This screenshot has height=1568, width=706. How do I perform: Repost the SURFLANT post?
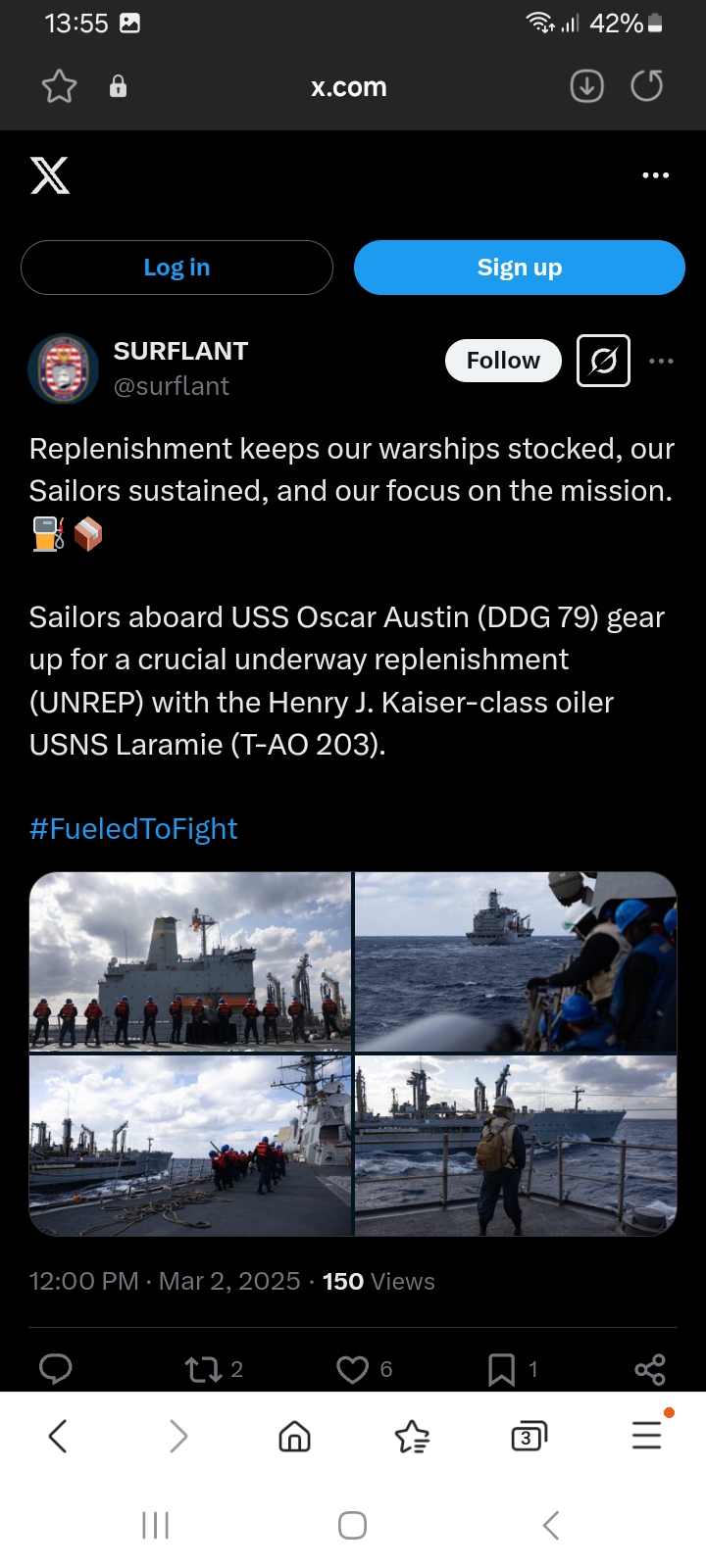214,1369
